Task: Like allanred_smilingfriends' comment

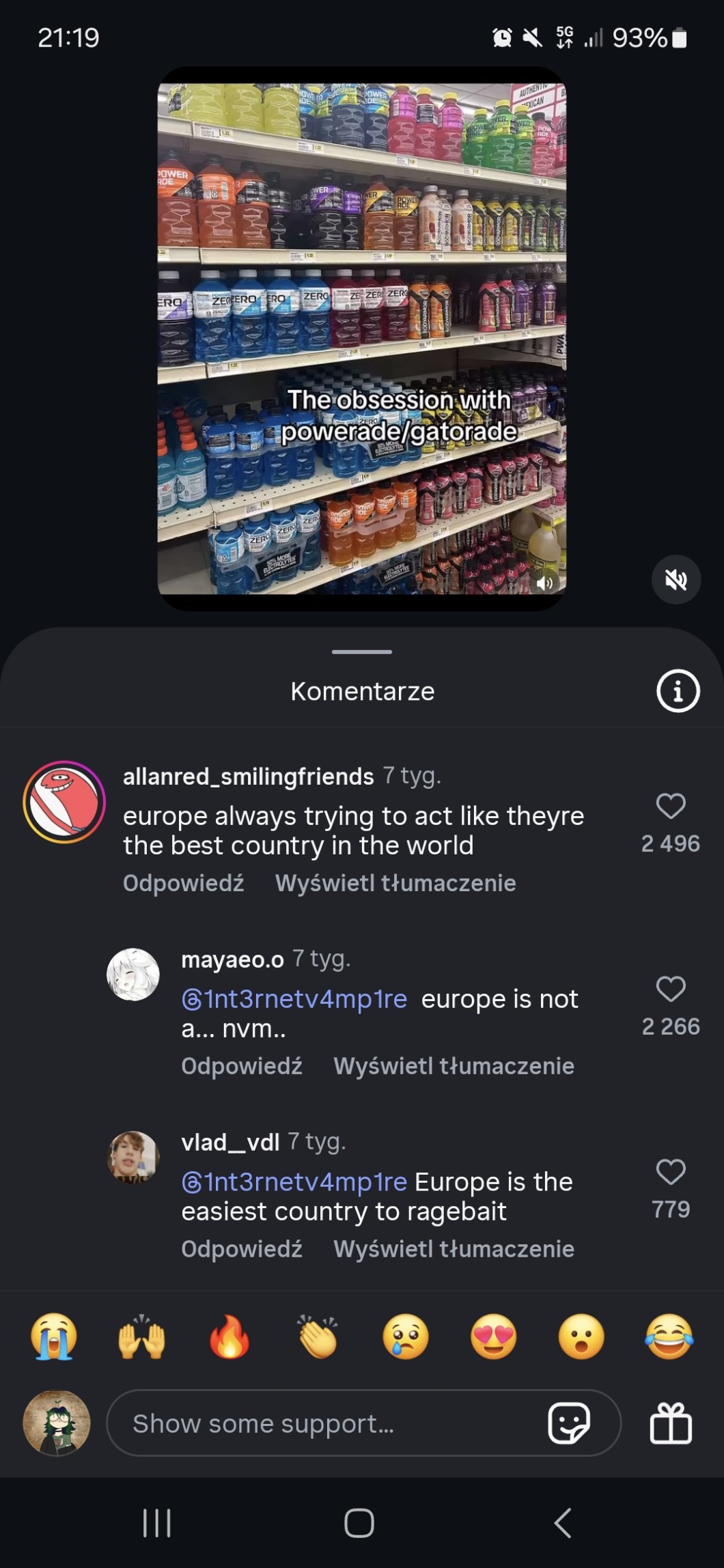Action: 671,806
